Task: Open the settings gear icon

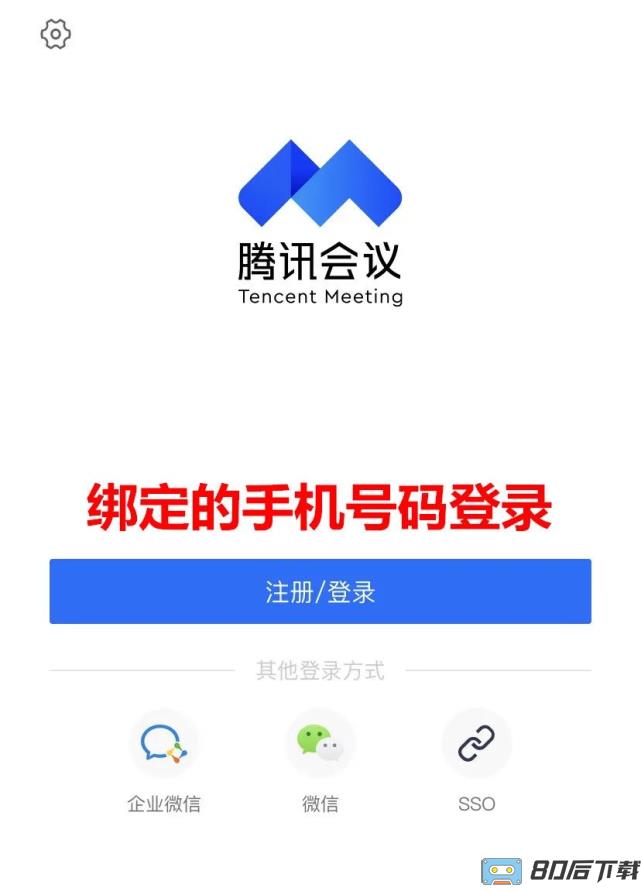Action: pos(55,35)
